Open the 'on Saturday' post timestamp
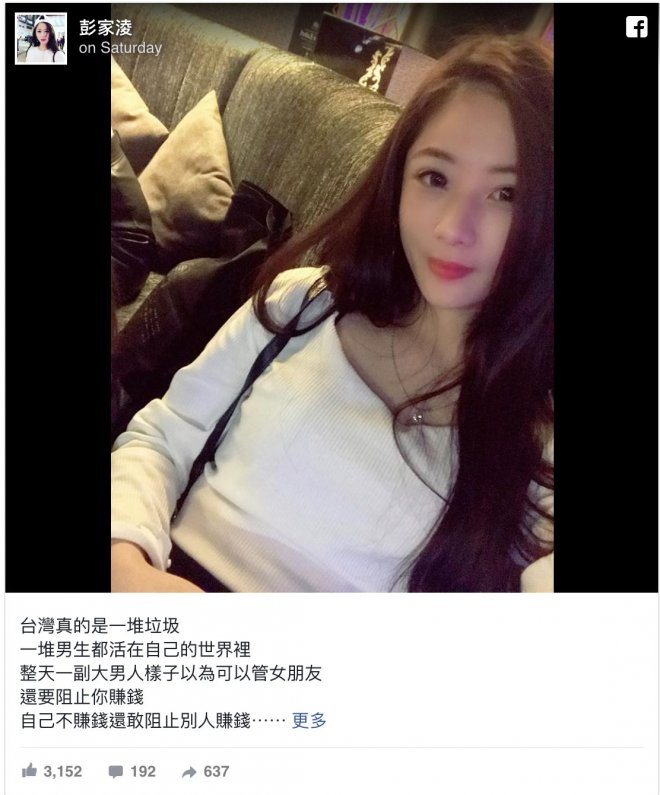This screenshot has width=660, height=795. click(x=120, y=48)
